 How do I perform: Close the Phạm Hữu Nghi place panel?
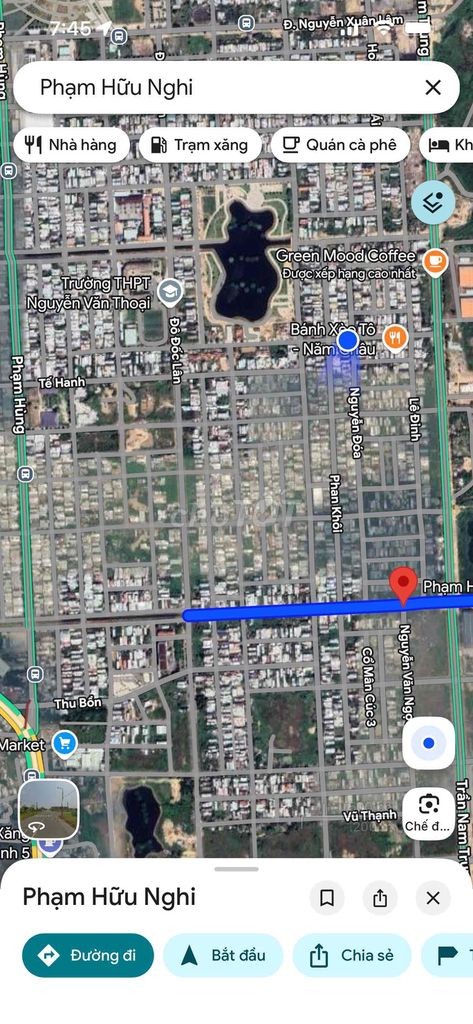[433, 898]
